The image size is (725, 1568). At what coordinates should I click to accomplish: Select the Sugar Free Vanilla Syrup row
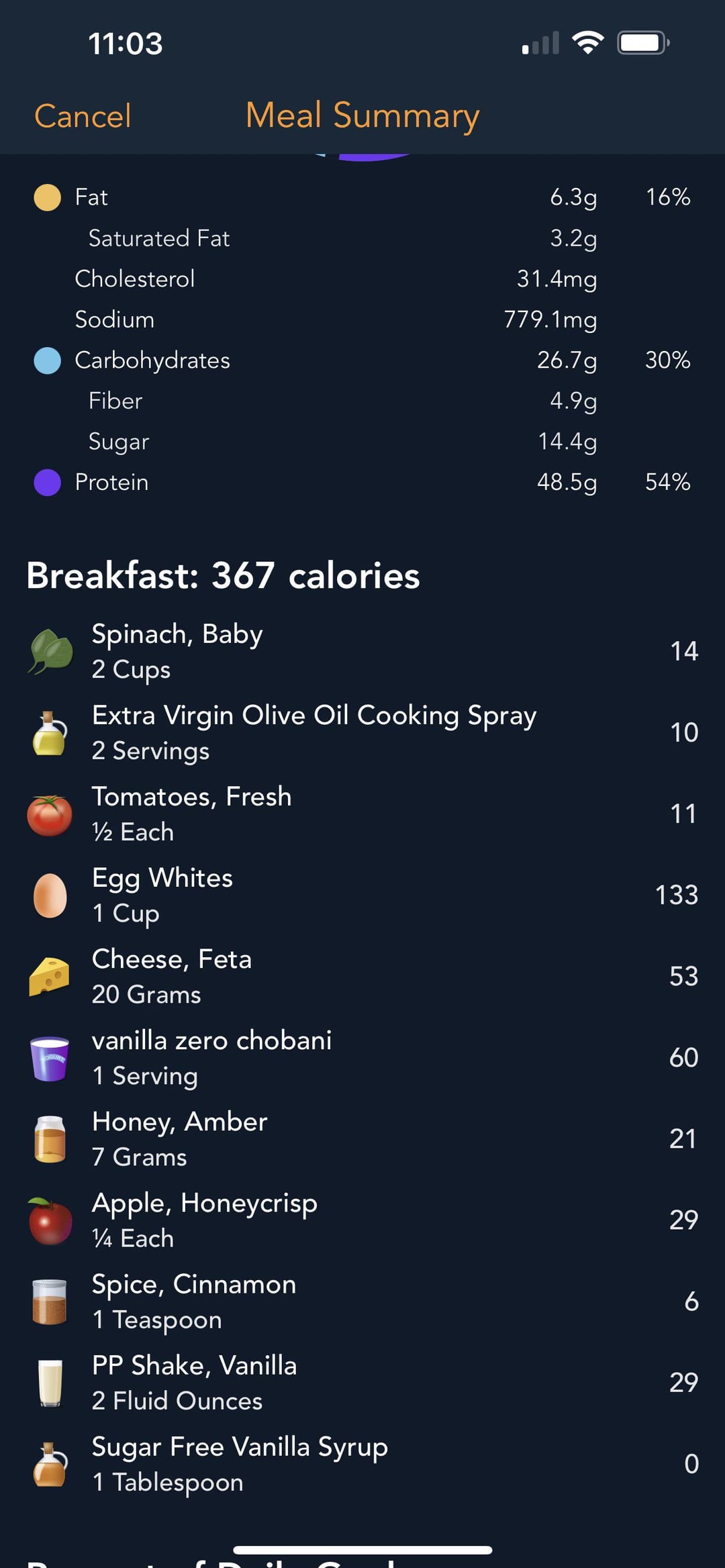362,1464
